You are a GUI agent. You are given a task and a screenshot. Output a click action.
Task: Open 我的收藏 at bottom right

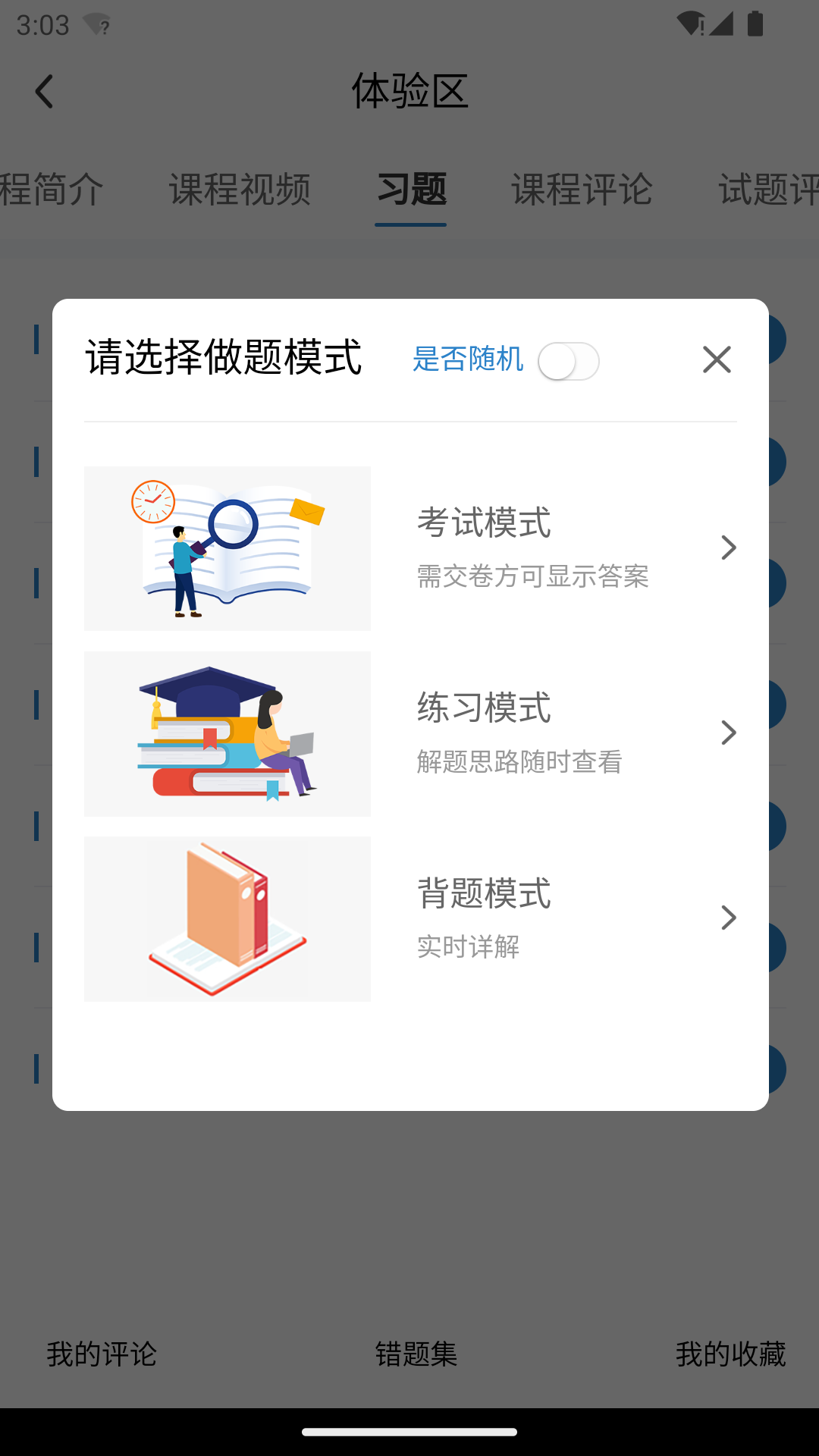[730, 1355]
